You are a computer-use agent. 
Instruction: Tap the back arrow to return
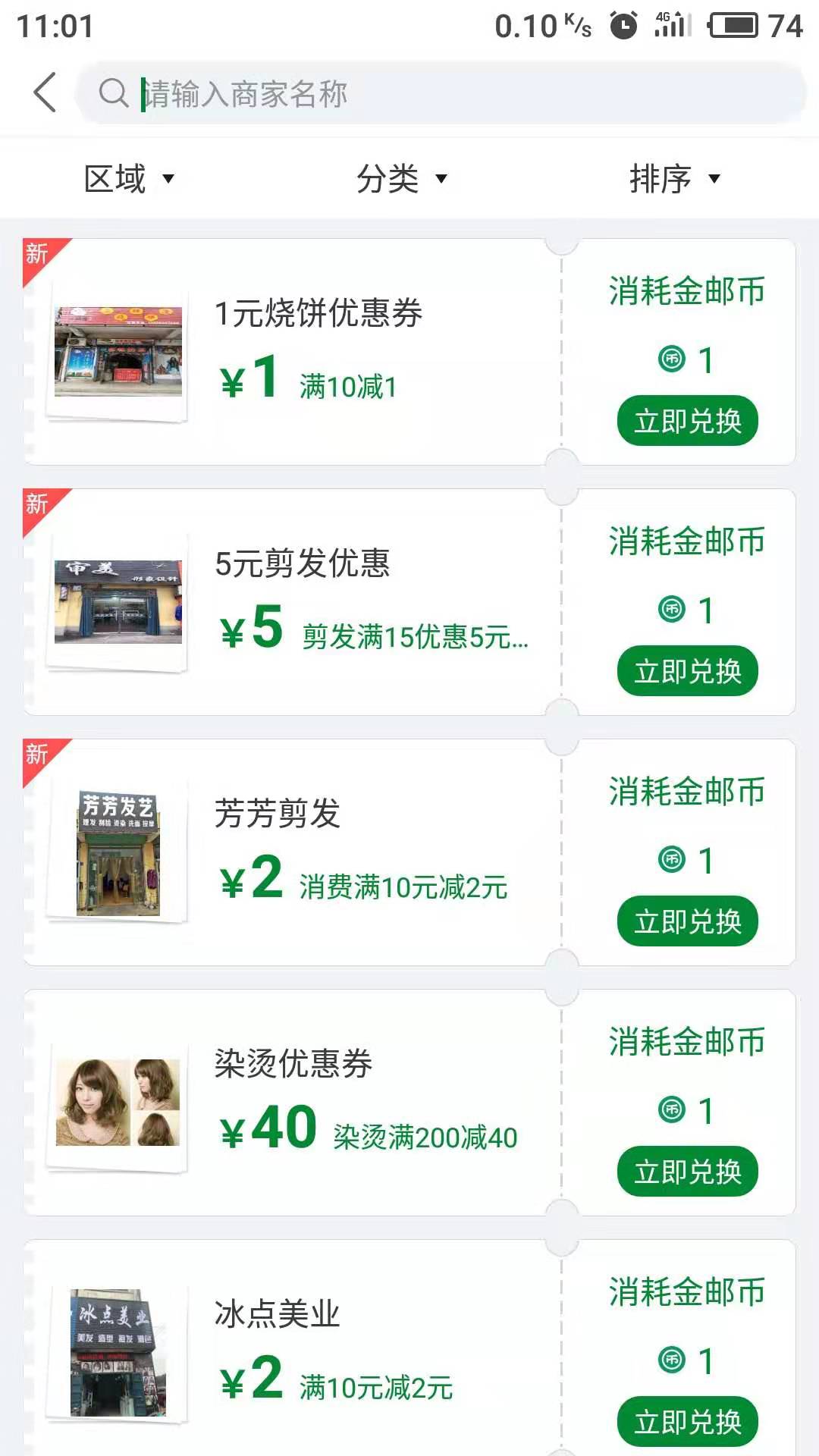click(x=43, y=94)
